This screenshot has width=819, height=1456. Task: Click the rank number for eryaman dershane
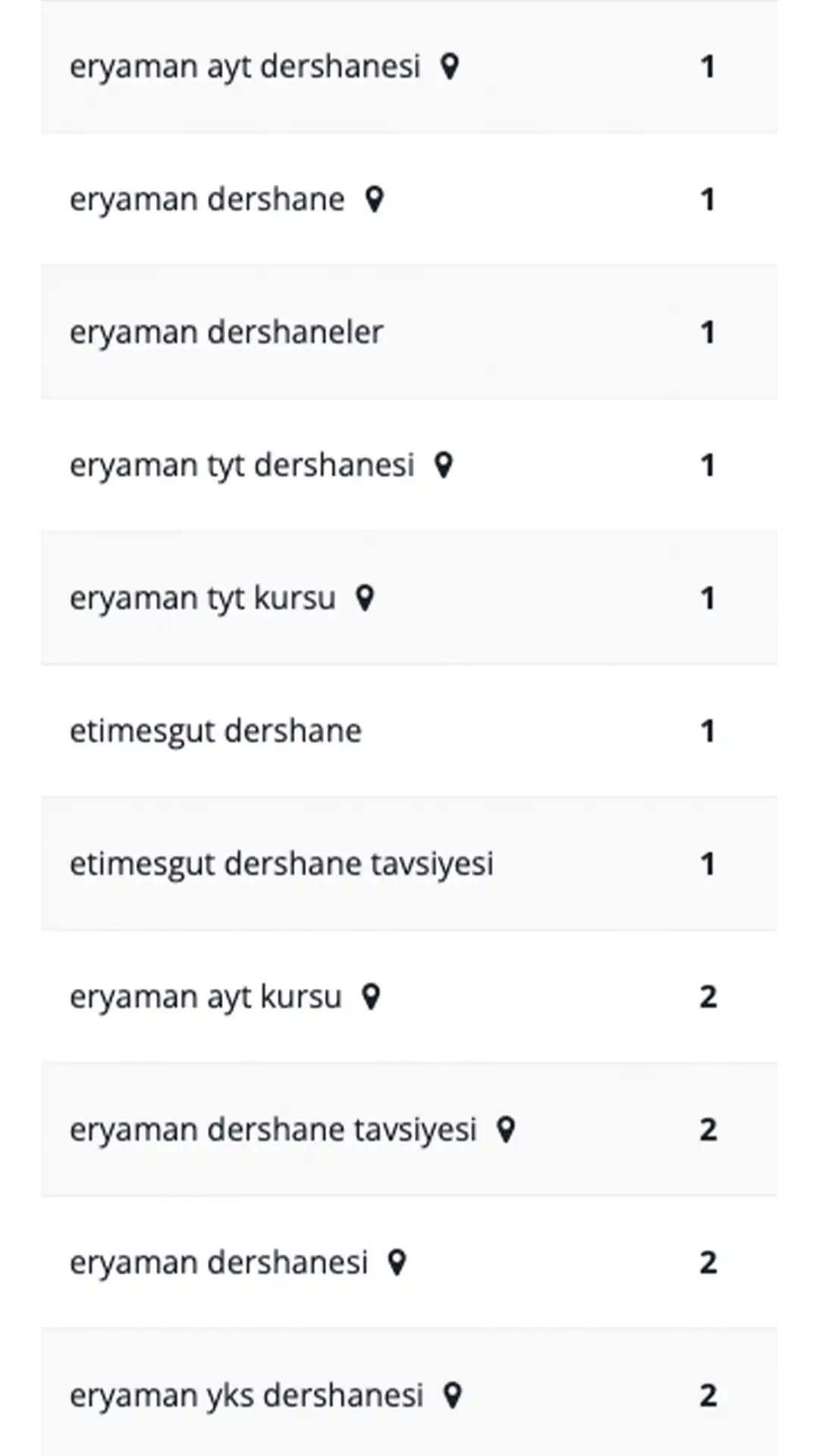(708, 199)
